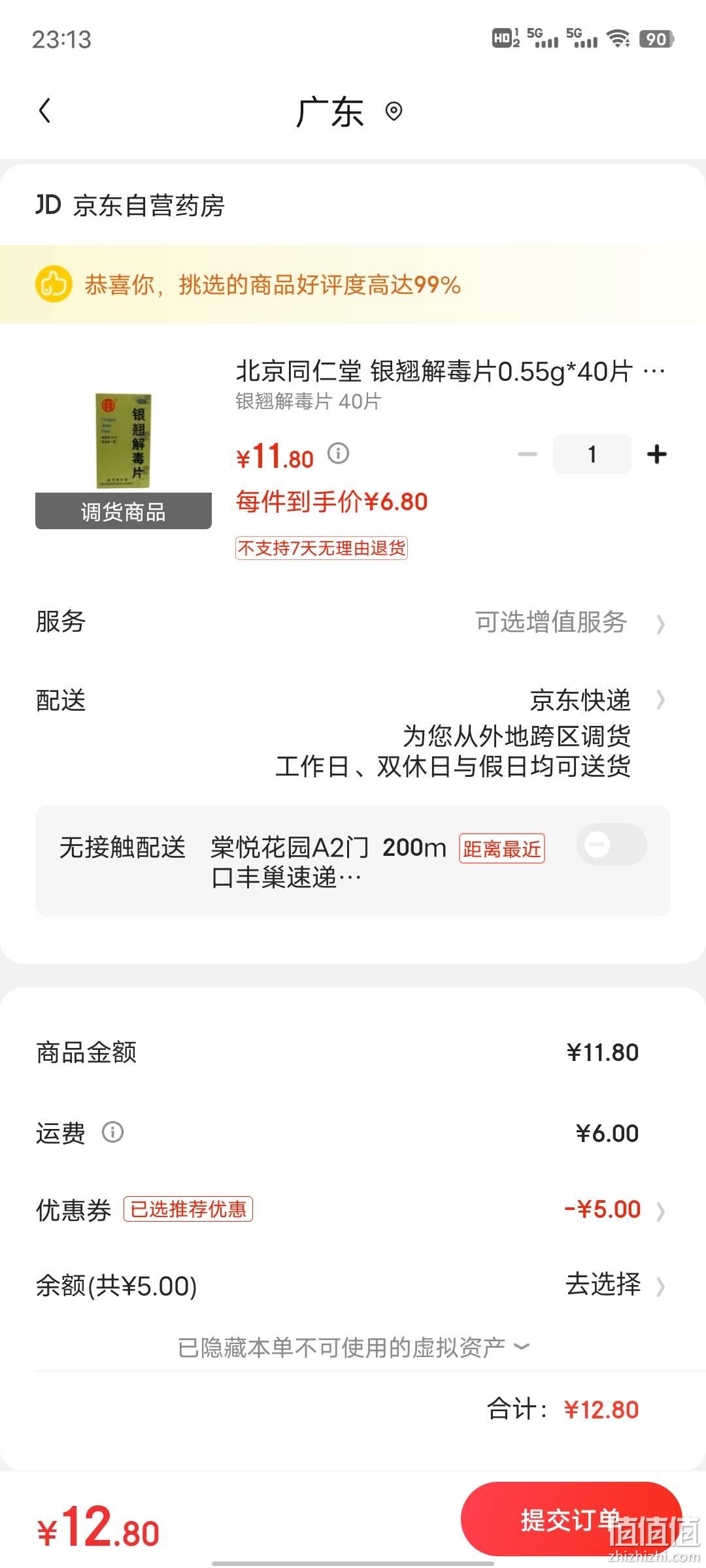This screenshot has width=706, height=1568.
Task: Open the 运费 info icon
Action: click(x=112, y=1132)
